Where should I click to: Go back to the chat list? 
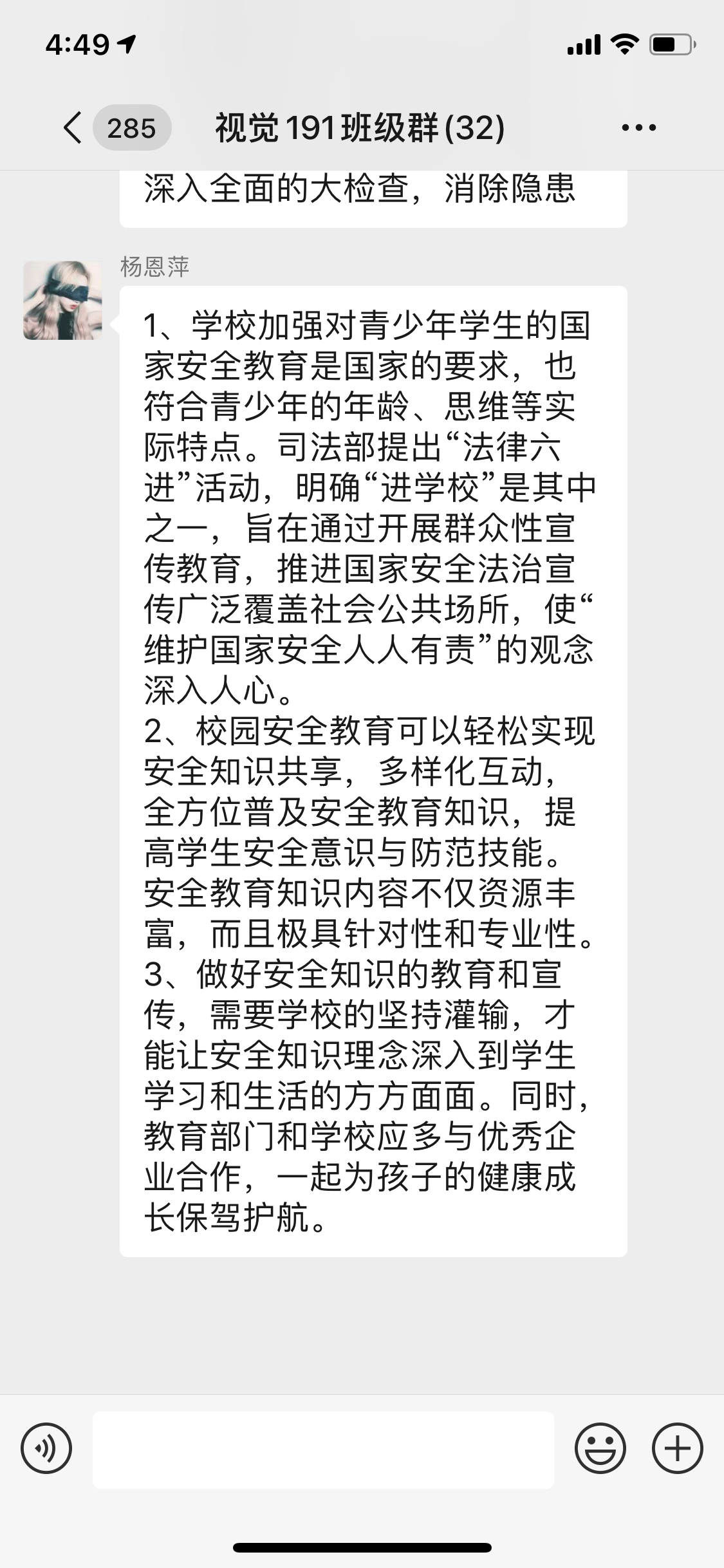click(x=73, y=127)
